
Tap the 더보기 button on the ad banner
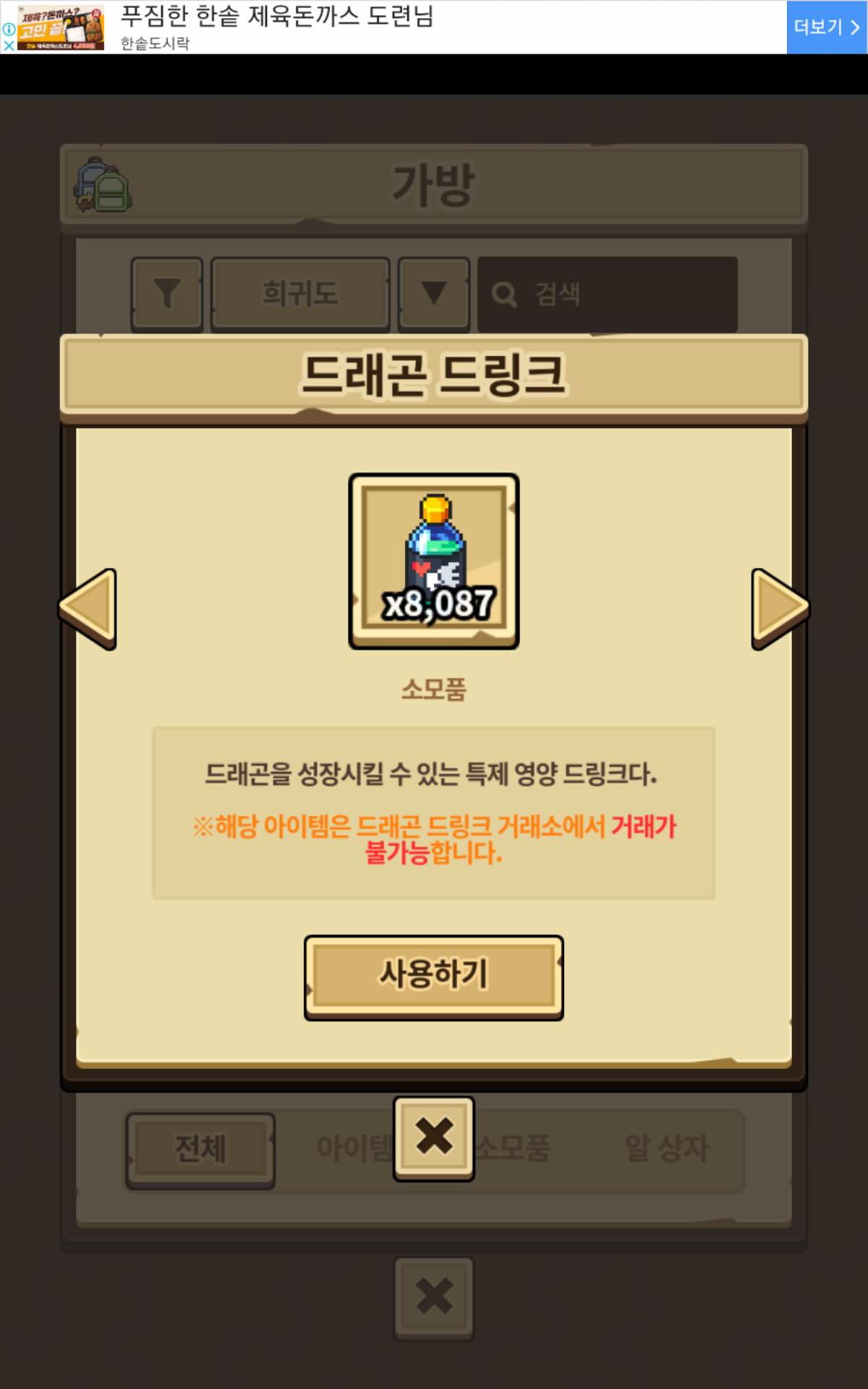click(826, 27)
